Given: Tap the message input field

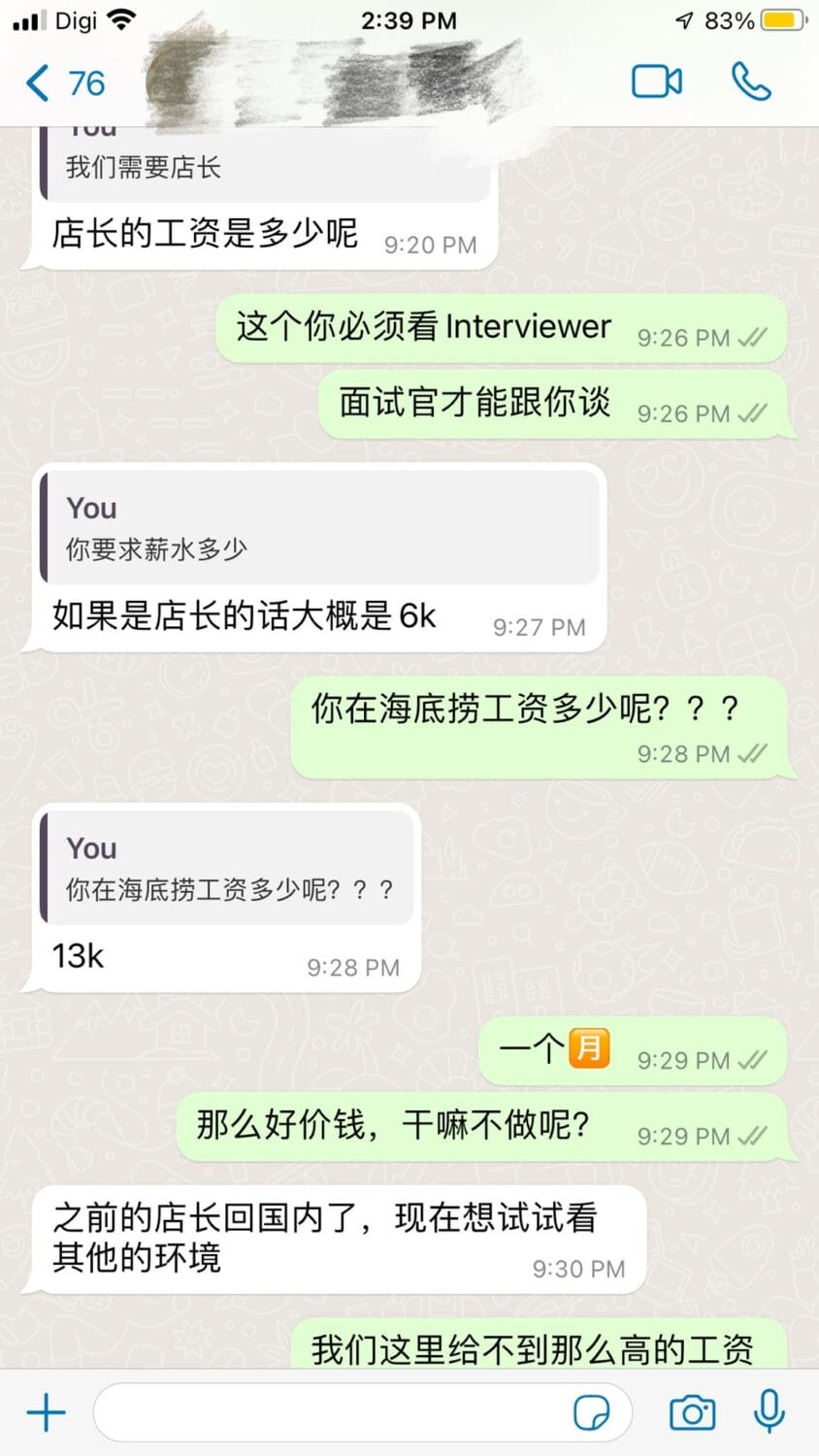Looking at the screenshot, I should [330, 1412].
